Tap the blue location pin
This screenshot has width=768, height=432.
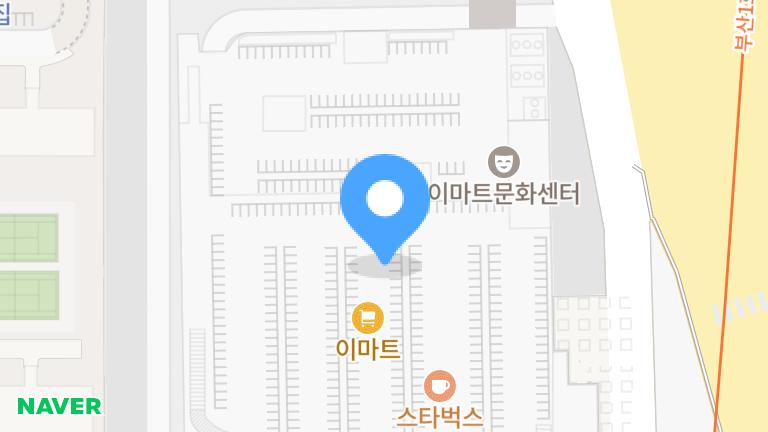pos(384,201)
